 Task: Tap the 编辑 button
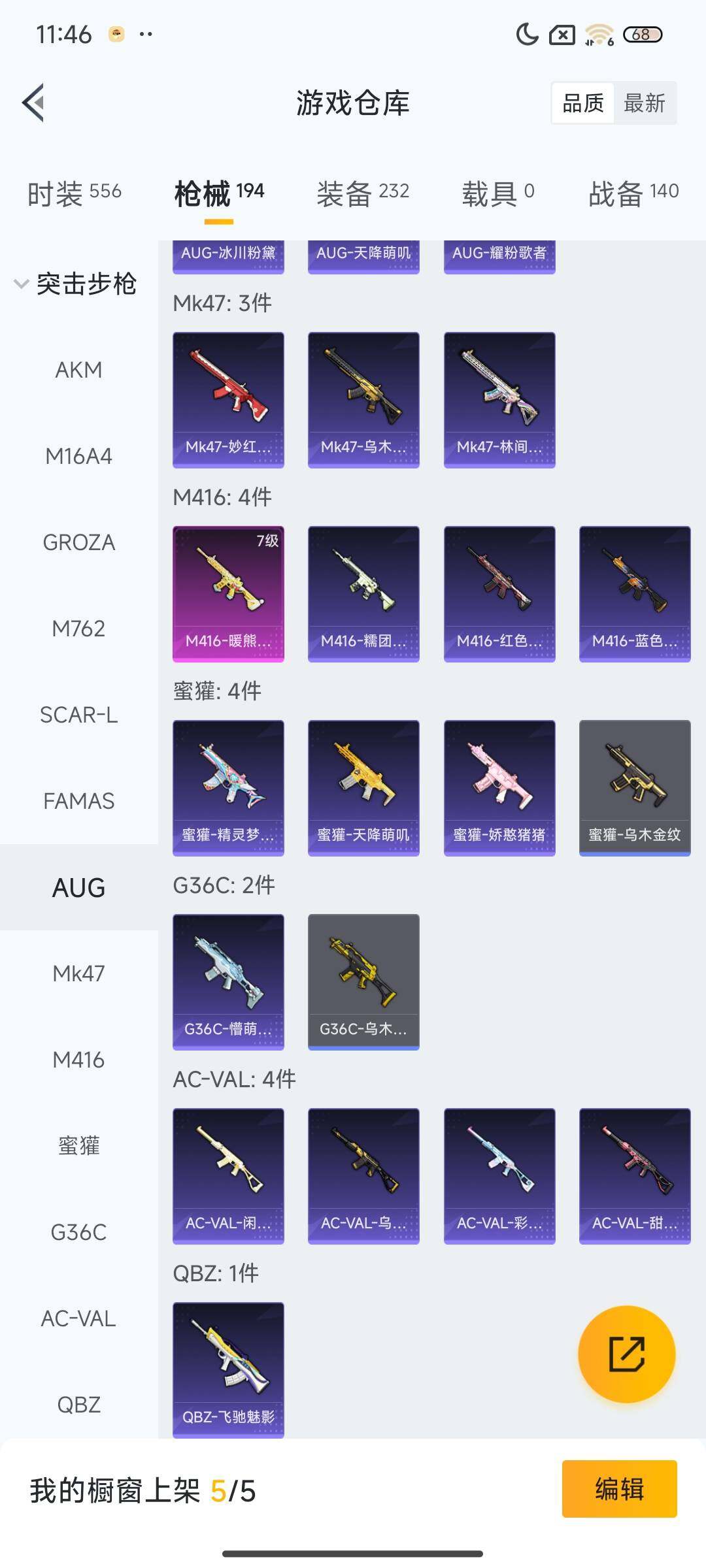[619, 1489]
